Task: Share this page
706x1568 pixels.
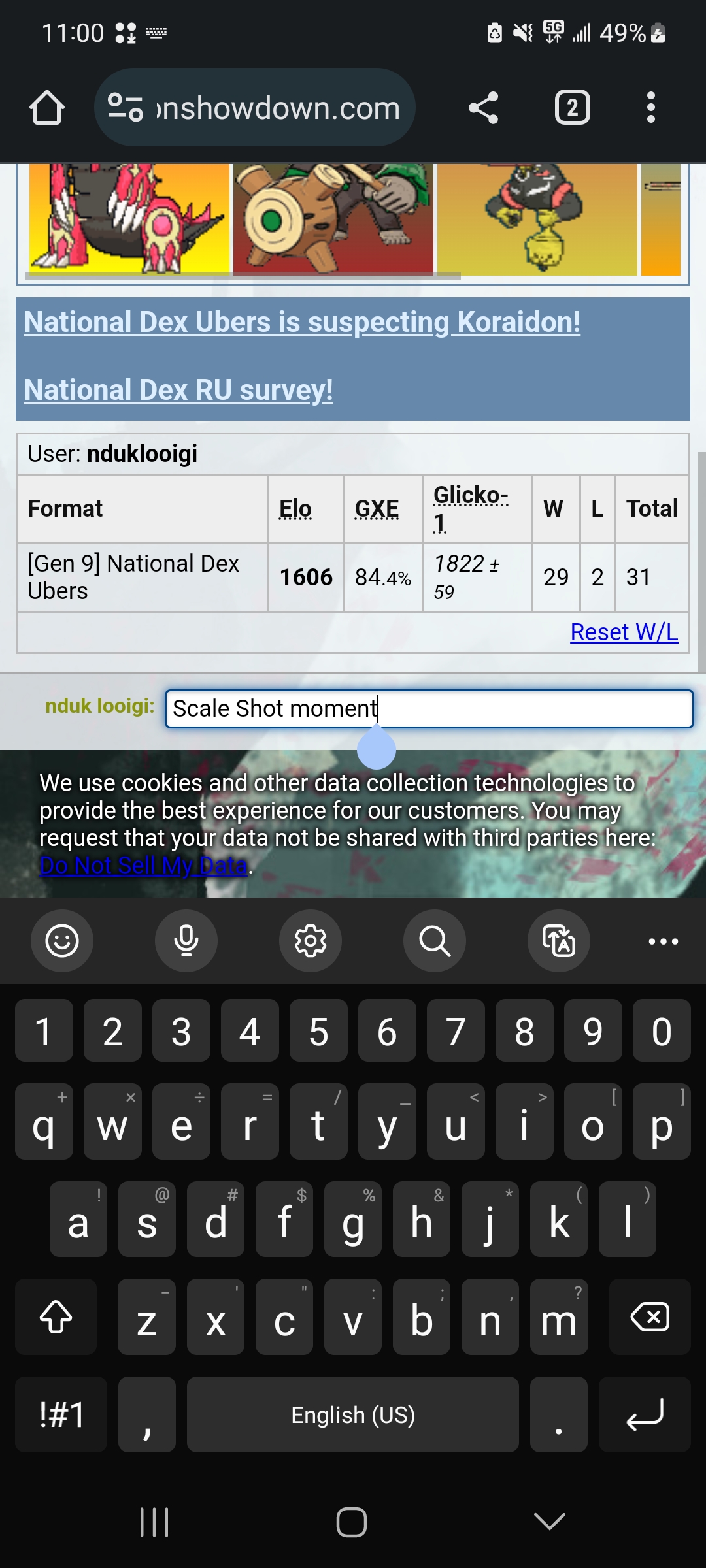Action: coord(484,108)
